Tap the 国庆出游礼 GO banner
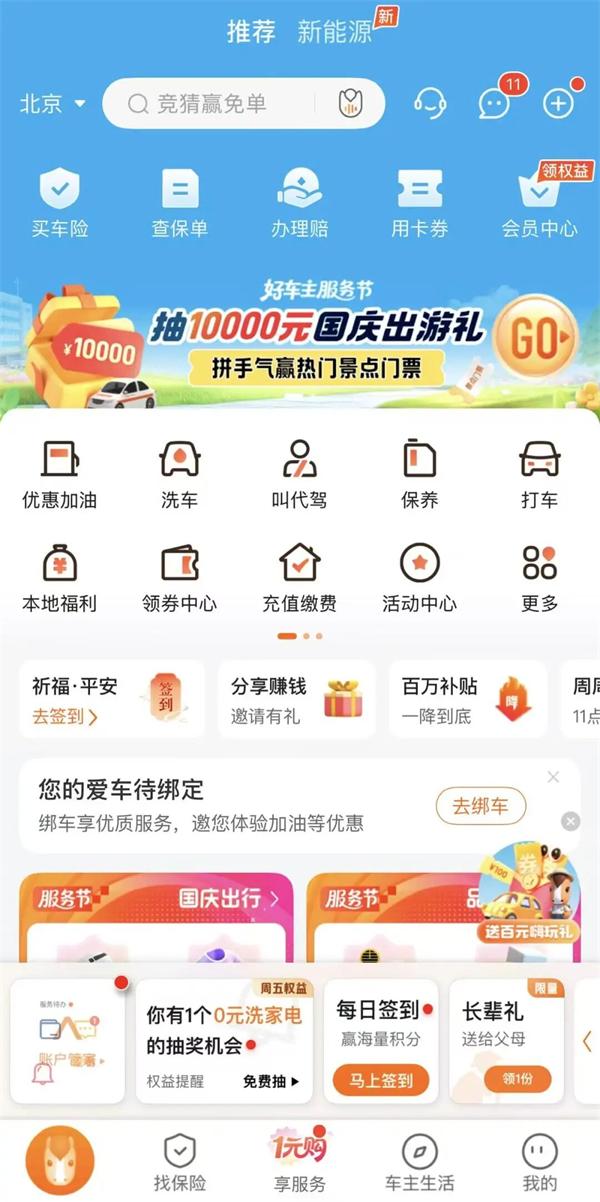 [x=300, y=342]
